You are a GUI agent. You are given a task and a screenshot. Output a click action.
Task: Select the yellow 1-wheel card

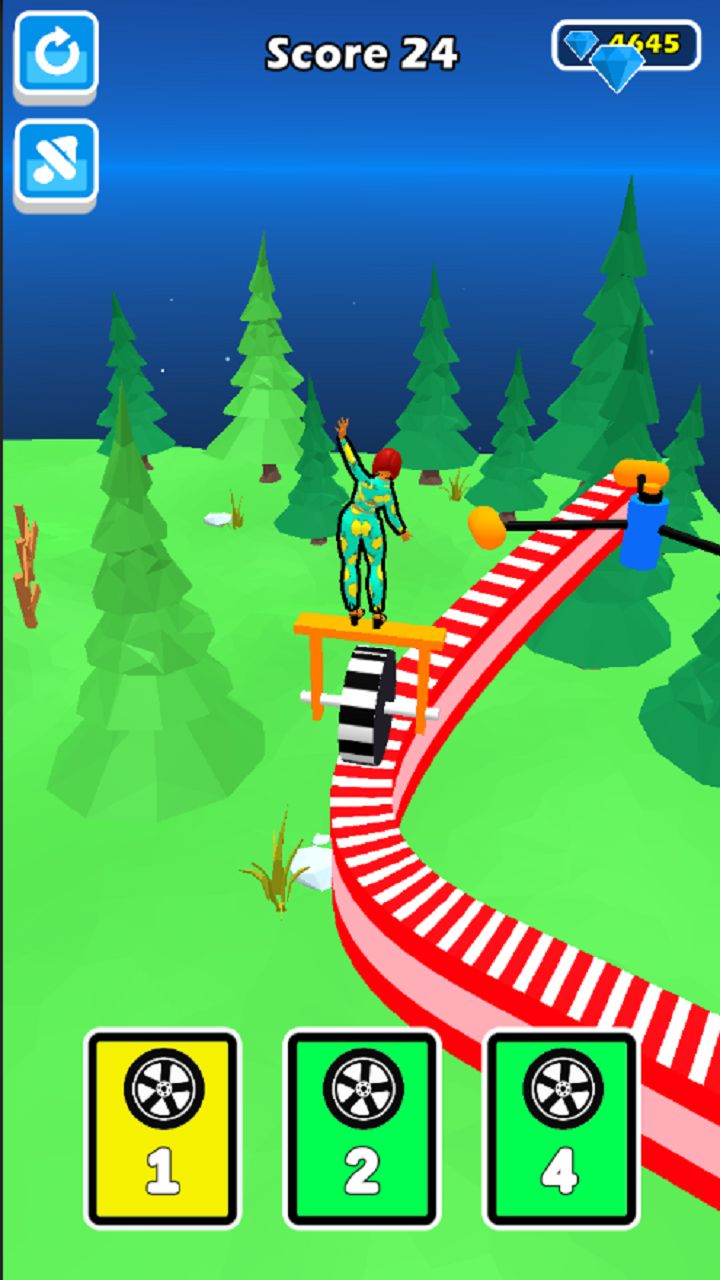(x=163, y=1128)
